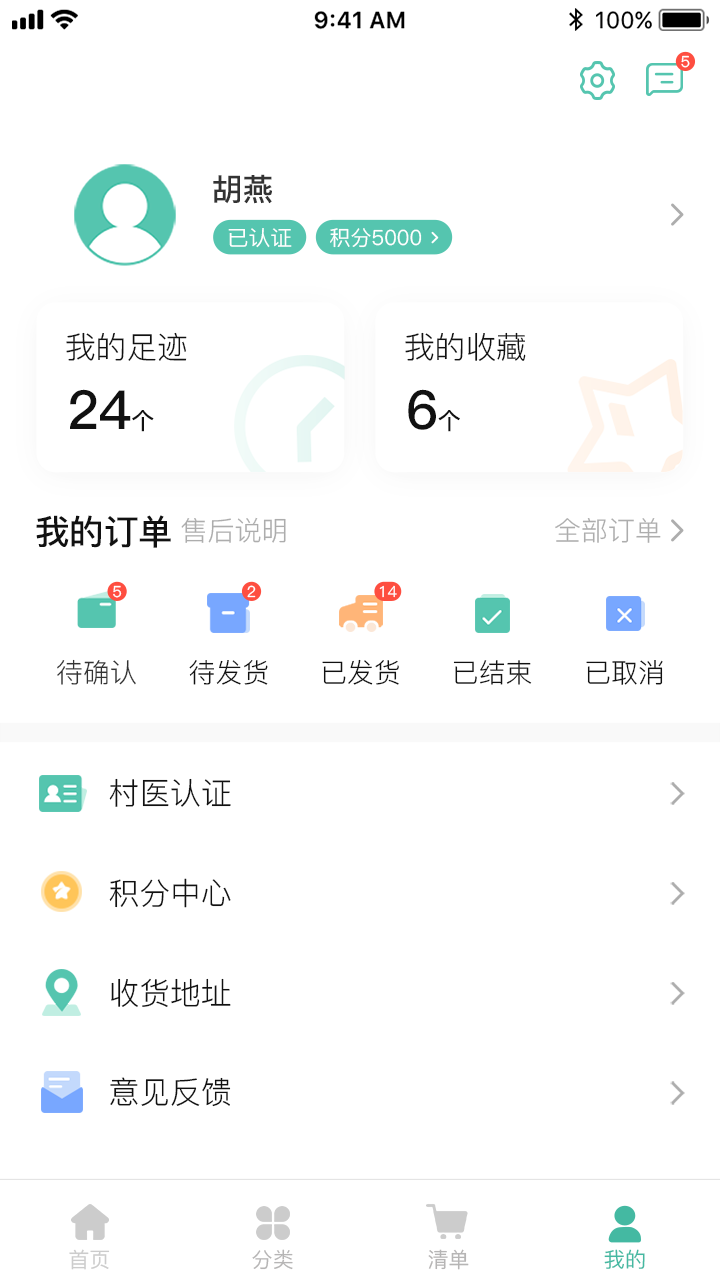Switch to the 首页 tab
The image size is (720, 1280).
[90, 1236]
